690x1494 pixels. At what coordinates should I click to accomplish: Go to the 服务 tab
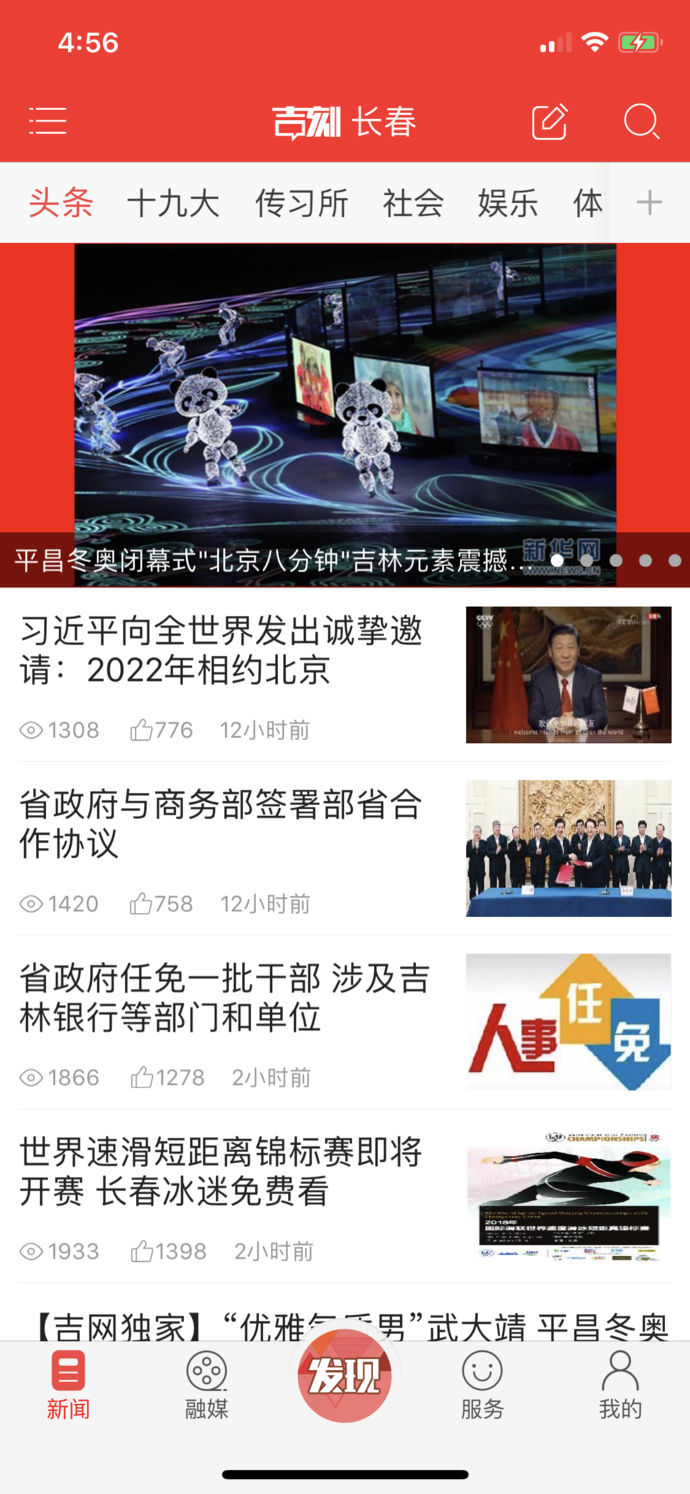click(482, 1385)
